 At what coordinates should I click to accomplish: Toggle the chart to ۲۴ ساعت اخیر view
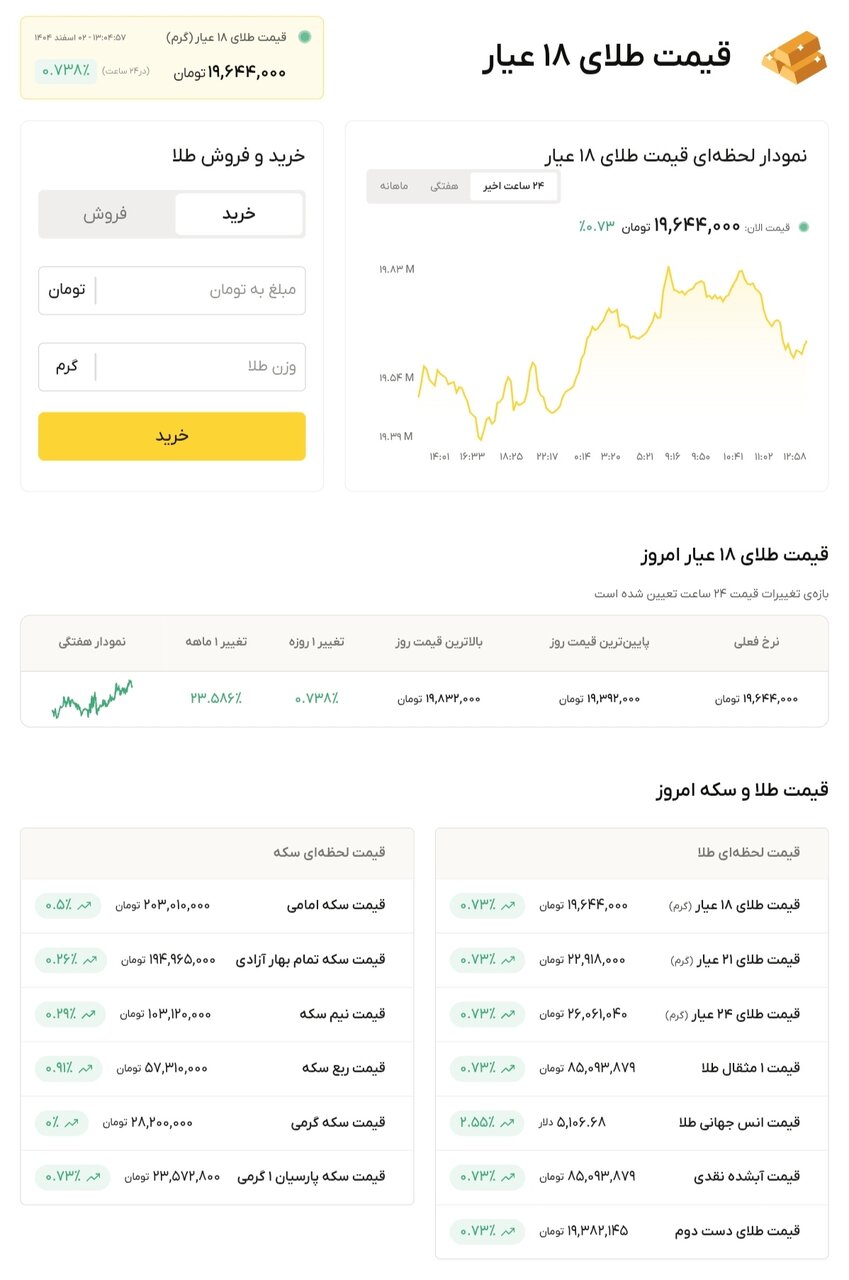[514, 186]
